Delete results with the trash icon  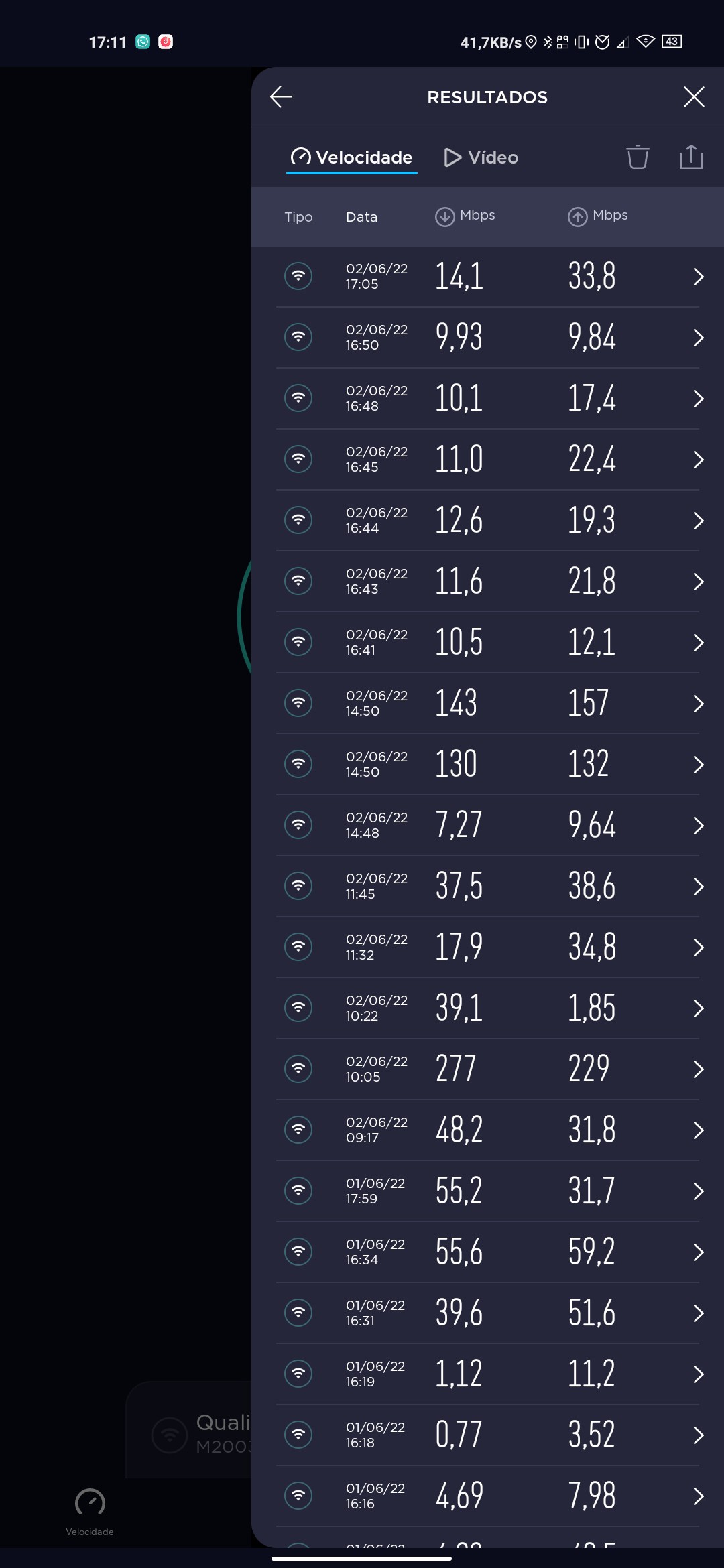coord(638,157)
